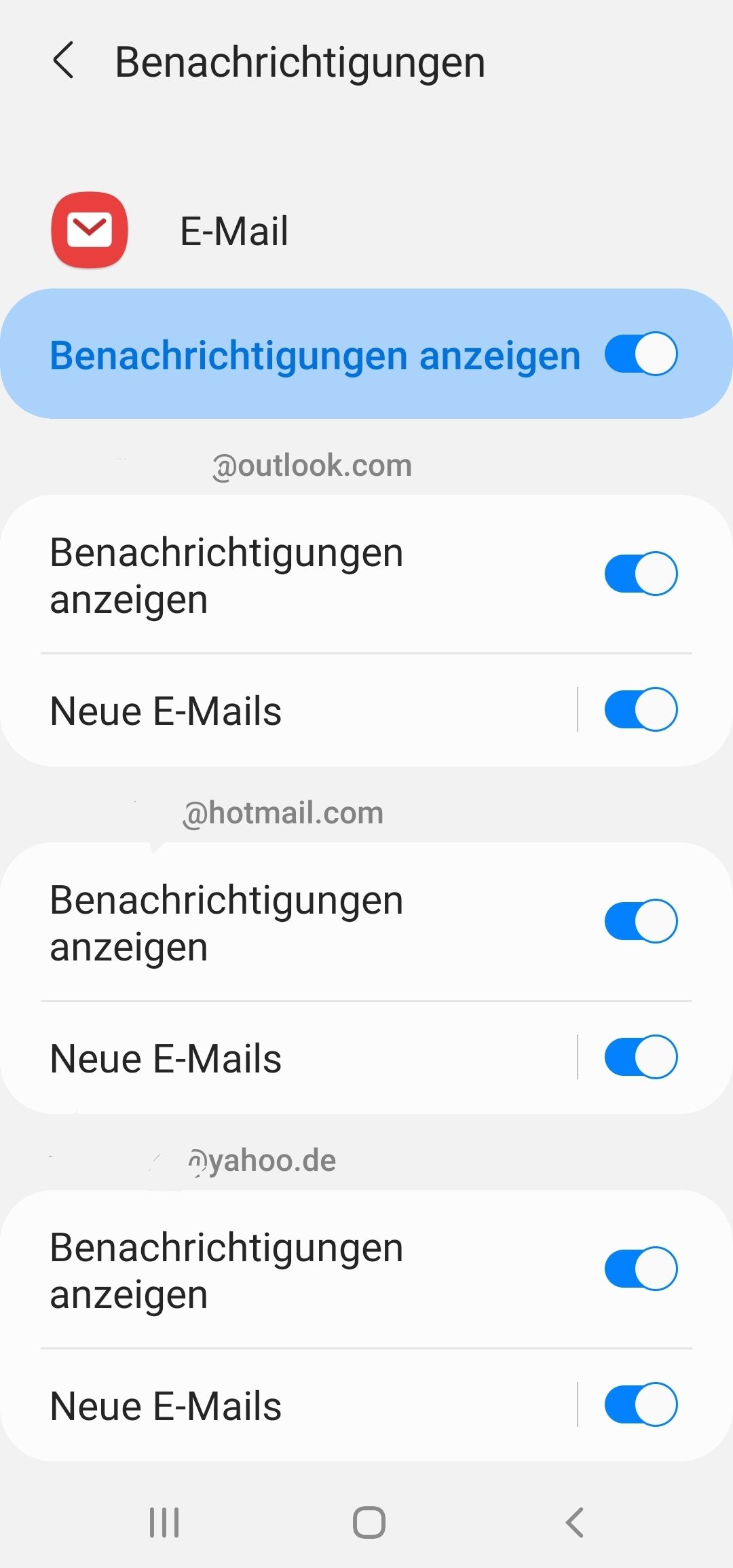Screen dimensions: 733x1568
Task: Disable Benachrichtigungen anzeigen for the outlook.com account
Action: 641,574
